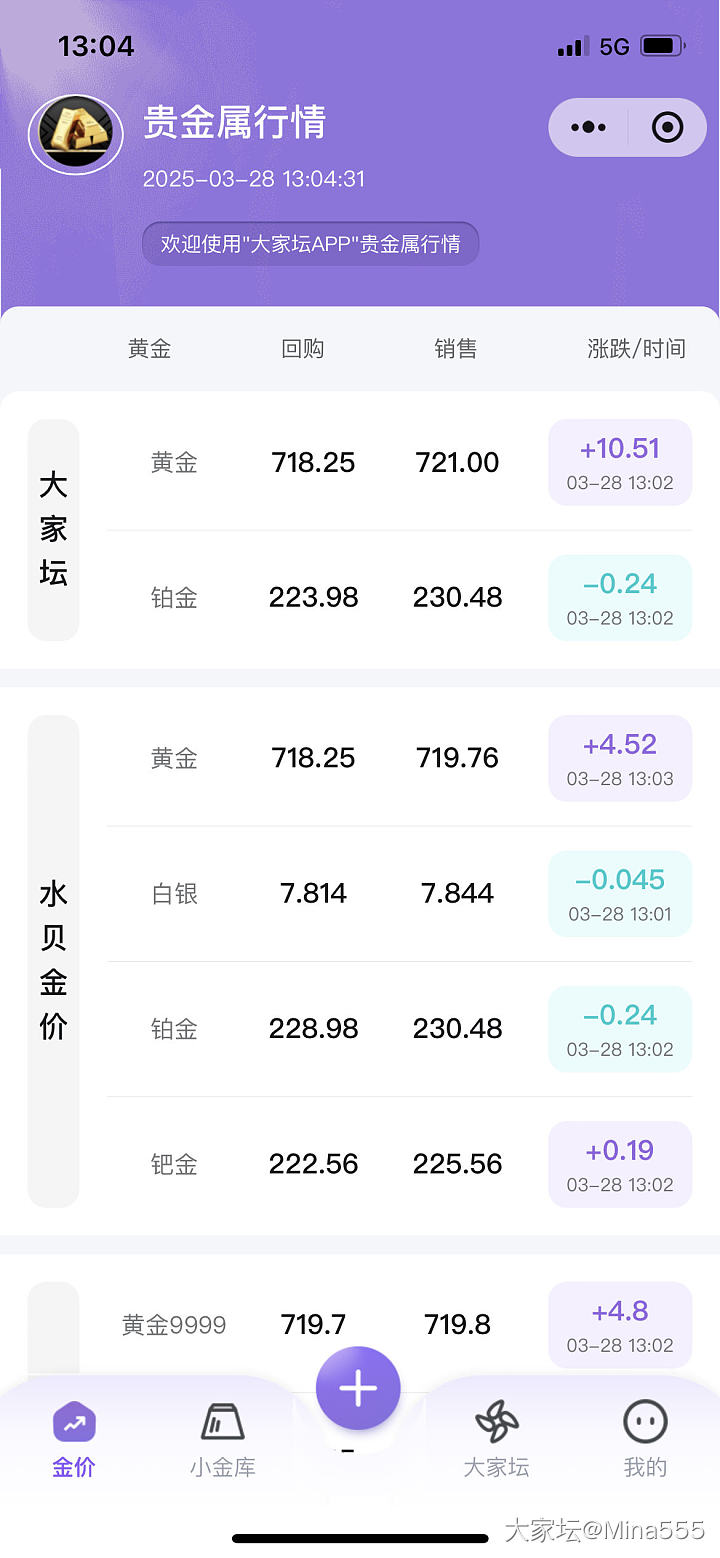The image size is (720, 1558).
Task: Tap the 欢迎使用大家坛APP banner chip
Action: 310,244
